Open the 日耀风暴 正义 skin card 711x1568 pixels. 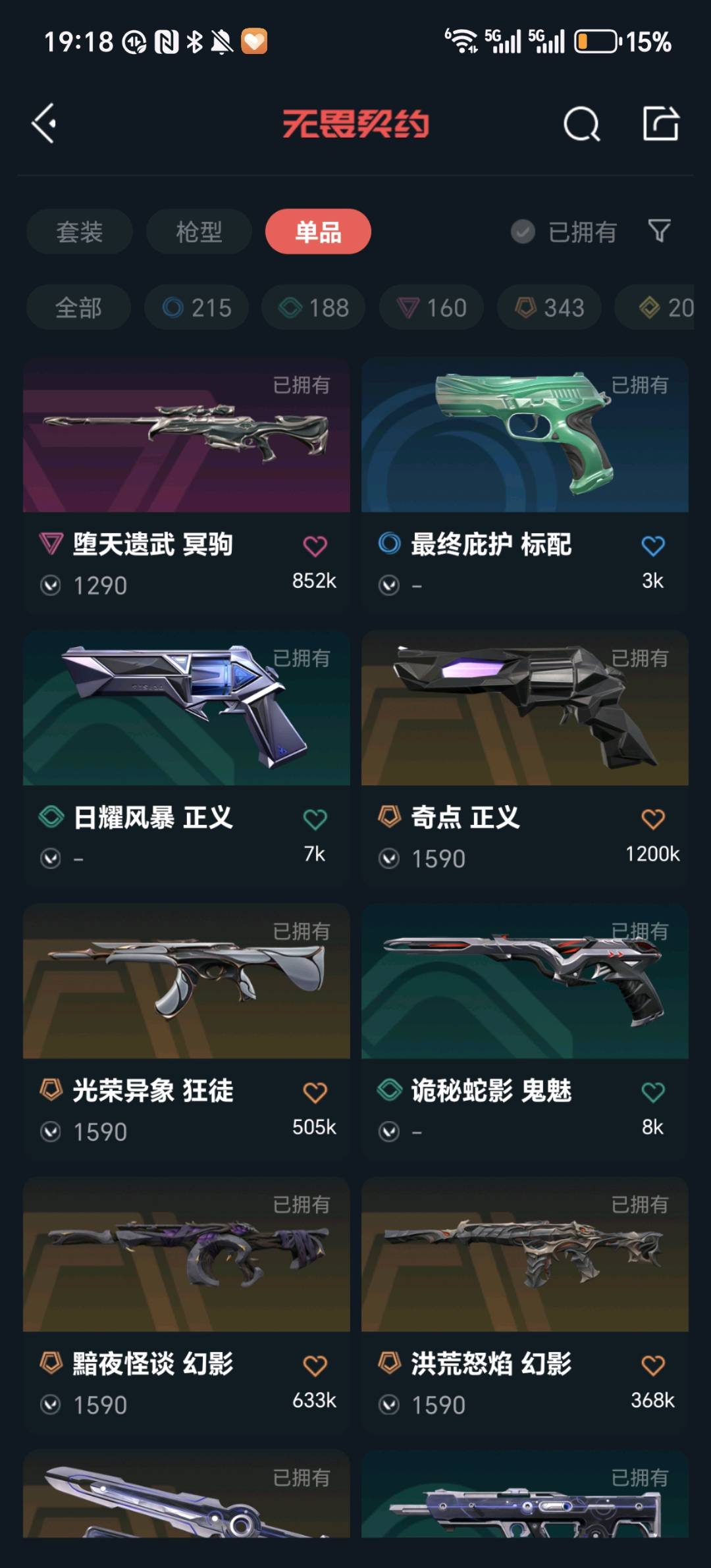pyautogui.click(x=186, y=759)
